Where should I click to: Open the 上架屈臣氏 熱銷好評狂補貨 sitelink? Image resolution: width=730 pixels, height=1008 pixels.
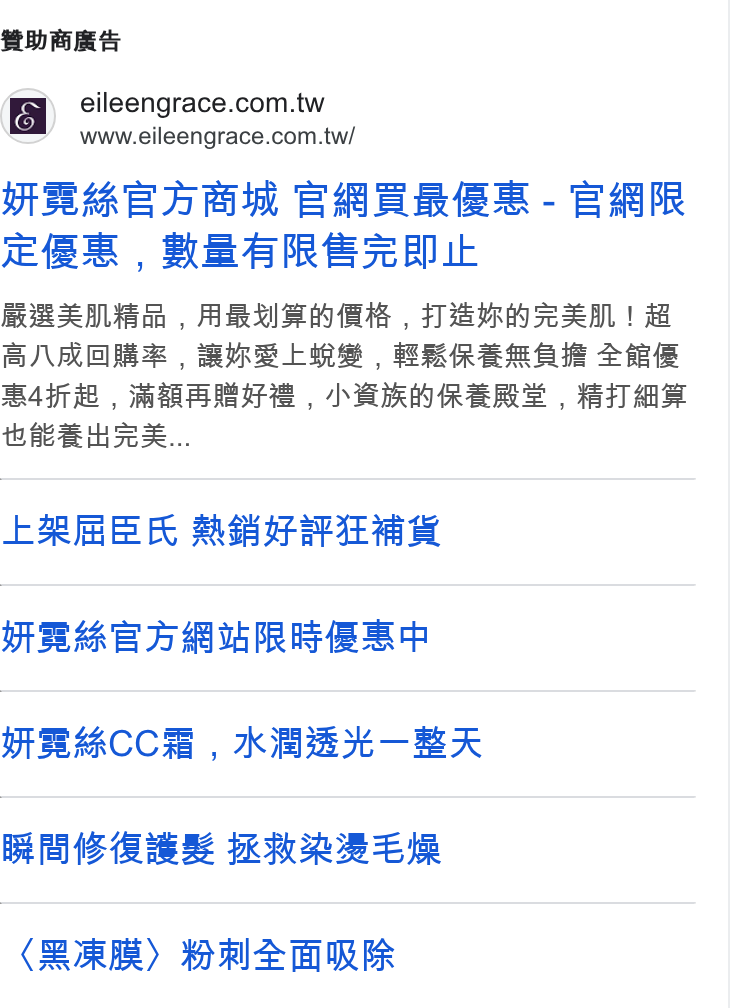[x=220, y=531]
